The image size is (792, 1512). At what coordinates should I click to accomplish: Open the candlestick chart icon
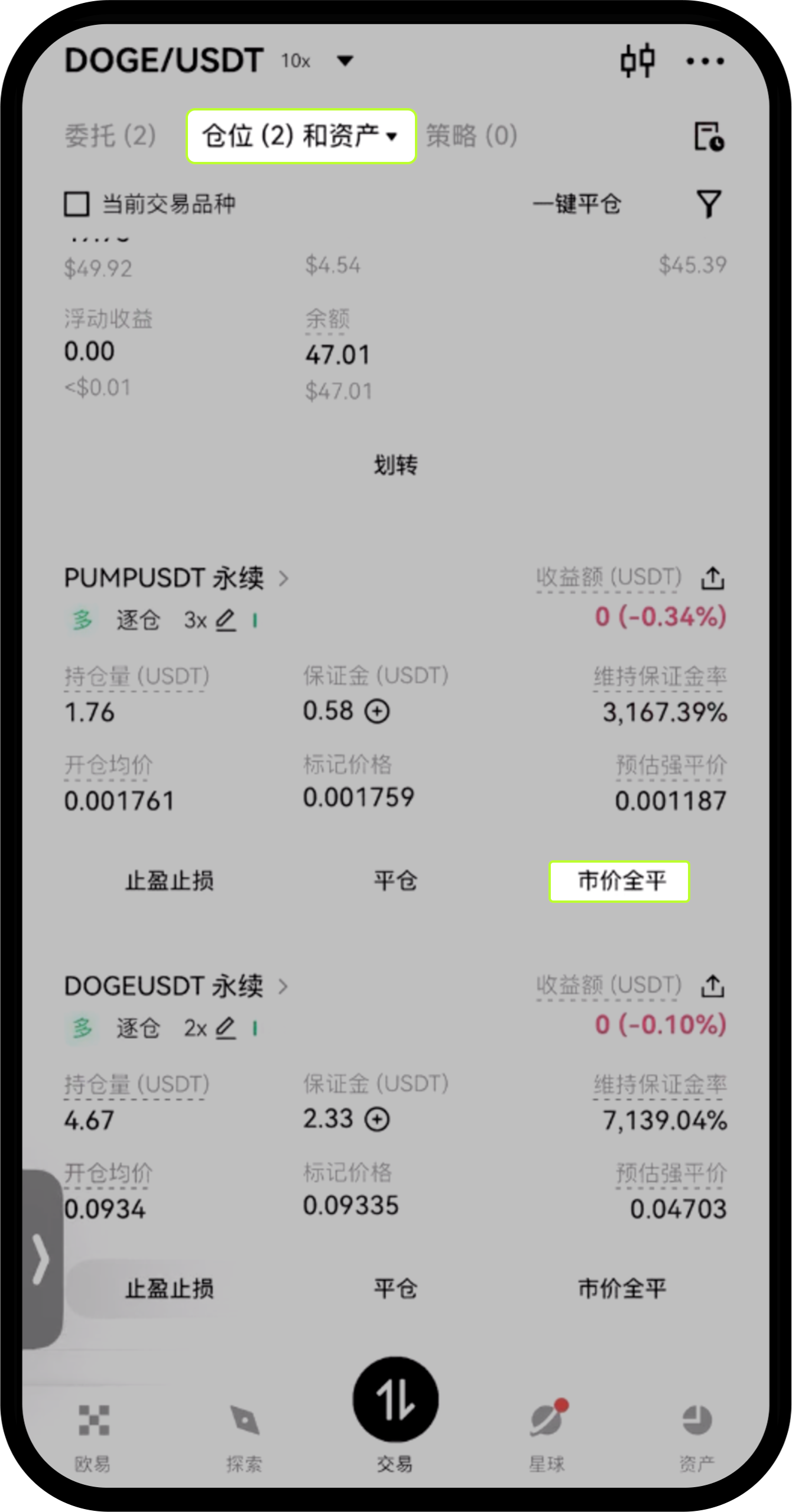[637, 60]
